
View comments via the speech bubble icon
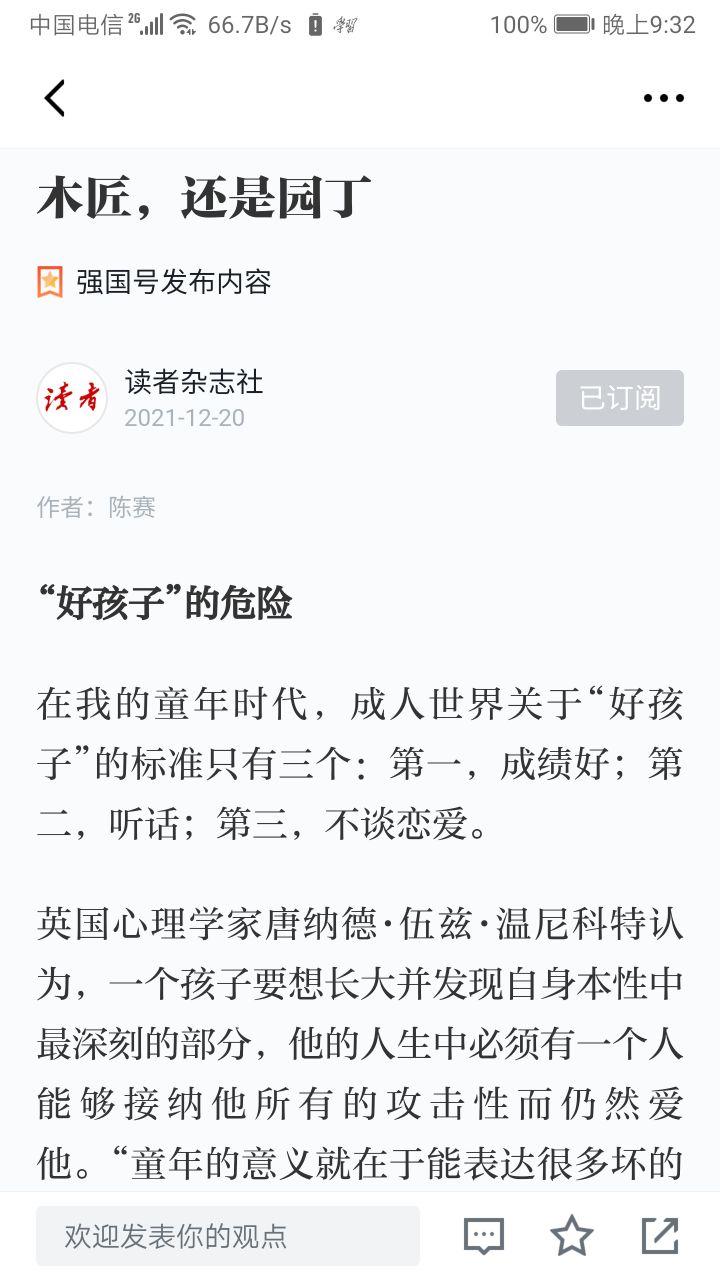(484, 1236)
